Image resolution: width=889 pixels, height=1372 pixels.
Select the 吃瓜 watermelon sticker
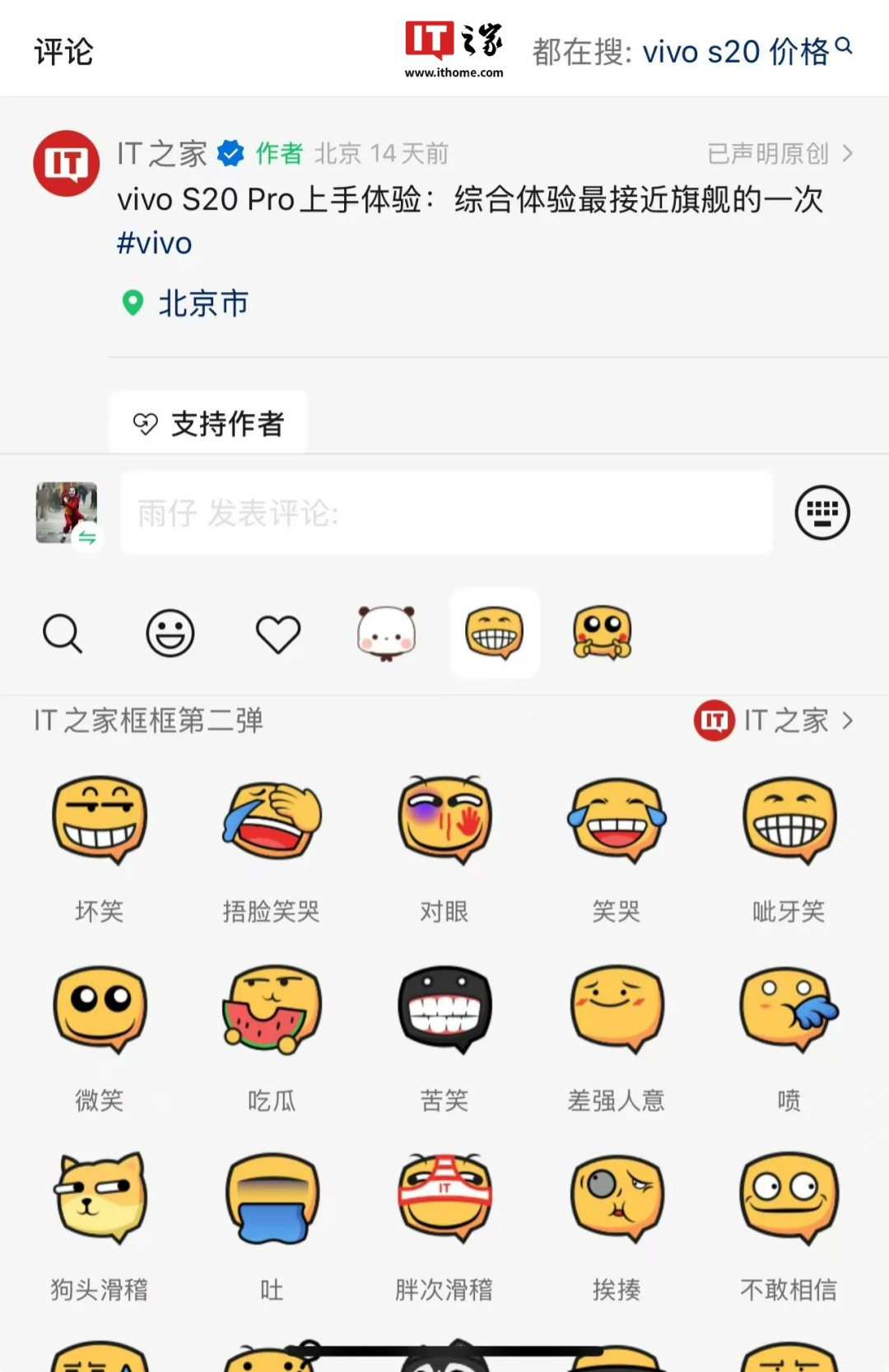[x=272, y=1010]
